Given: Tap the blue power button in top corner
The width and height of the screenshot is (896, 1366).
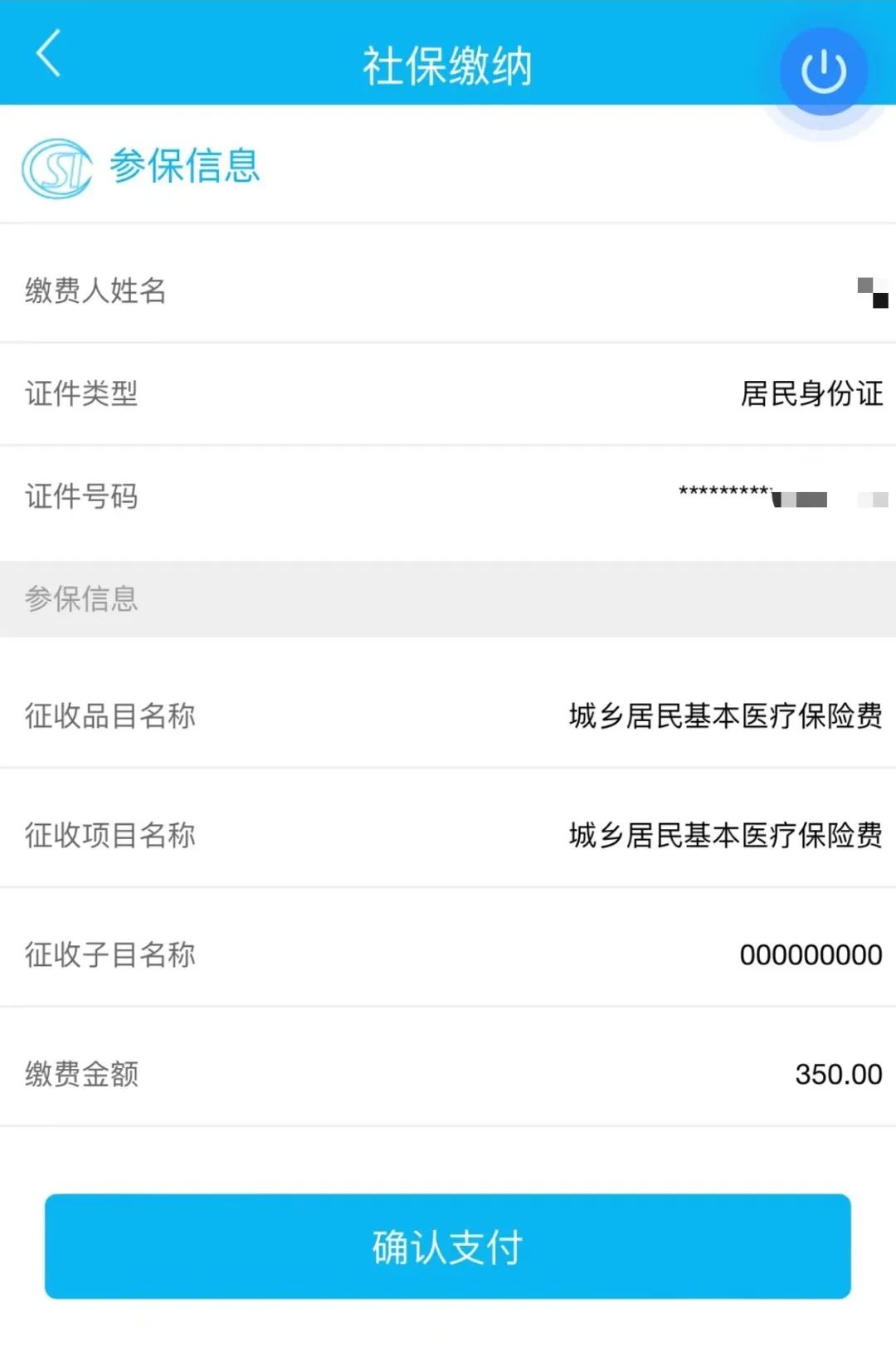Looking at the screenshot, I should point(822,71).
